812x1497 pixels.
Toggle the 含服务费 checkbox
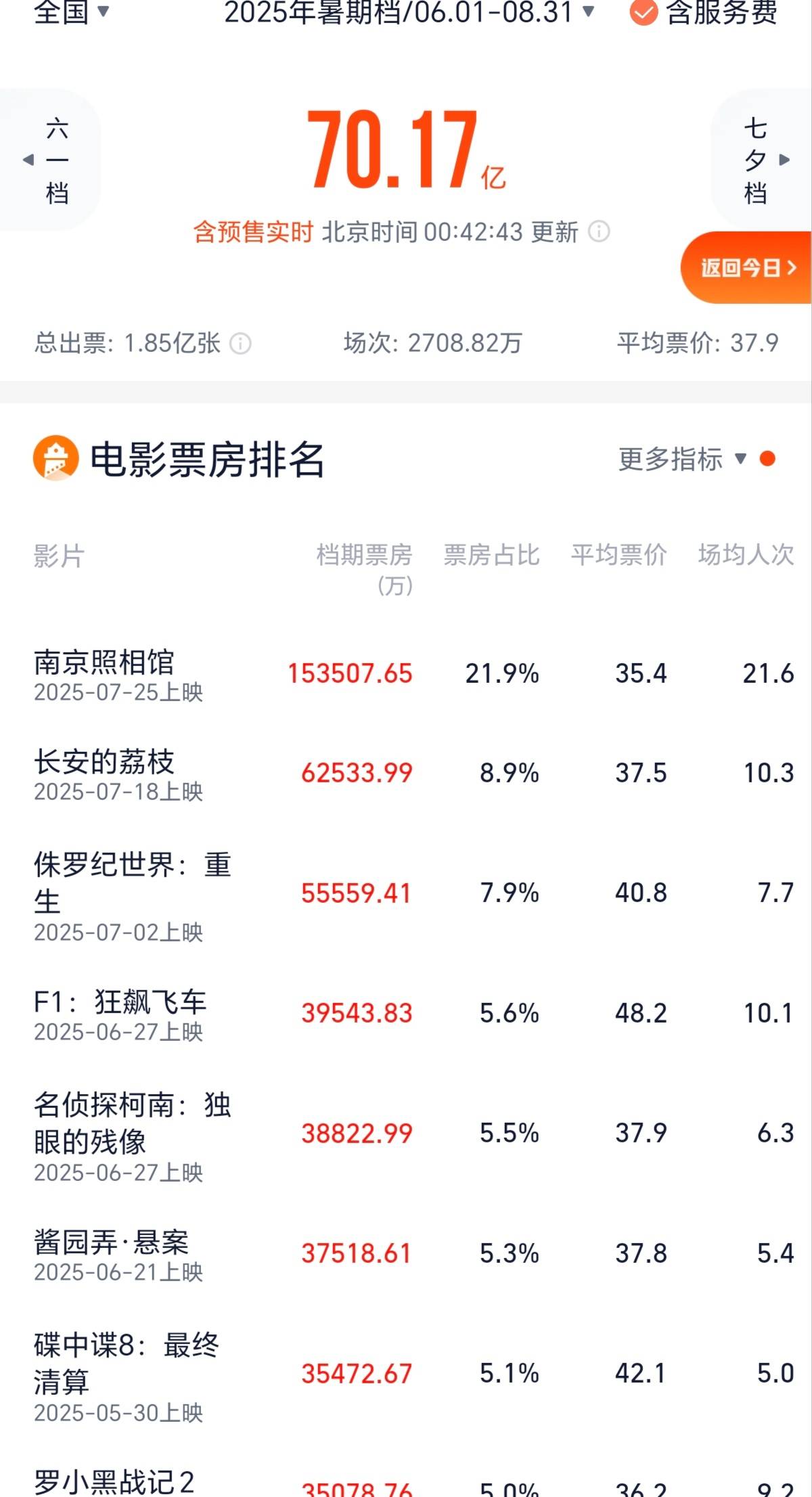[644, 12]
